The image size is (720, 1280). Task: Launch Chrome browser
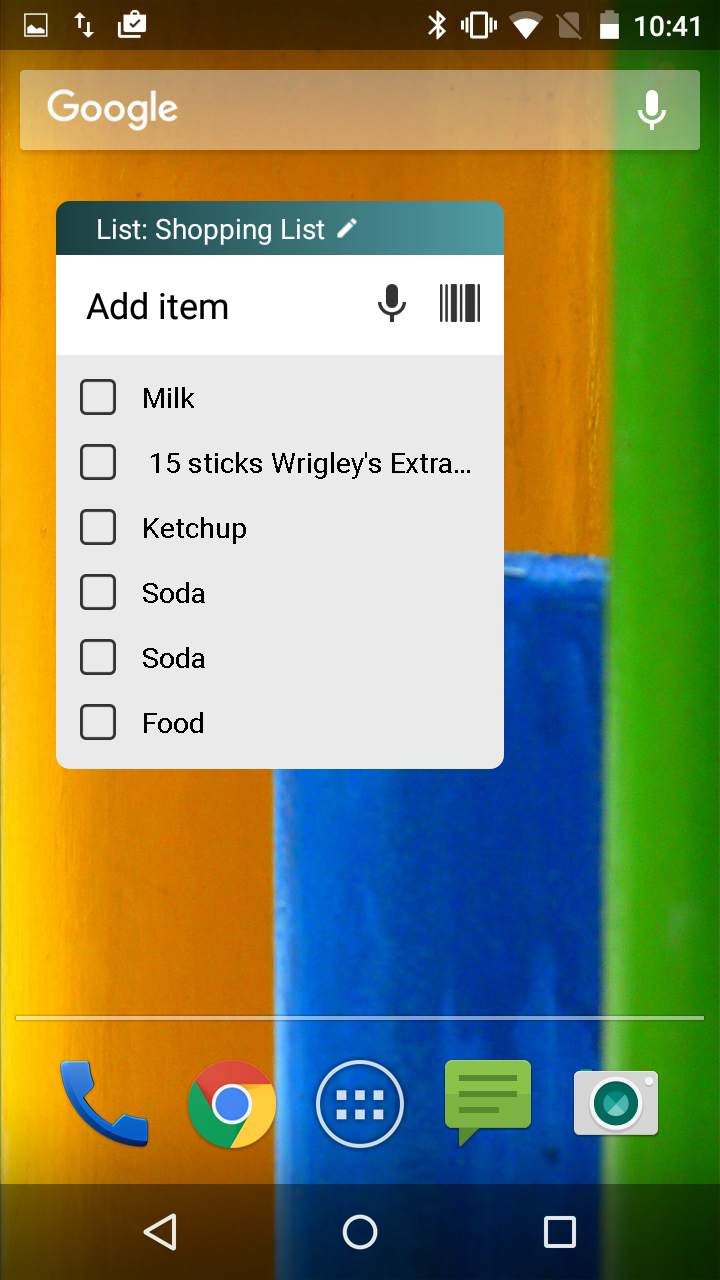(x=231, y=1104)
